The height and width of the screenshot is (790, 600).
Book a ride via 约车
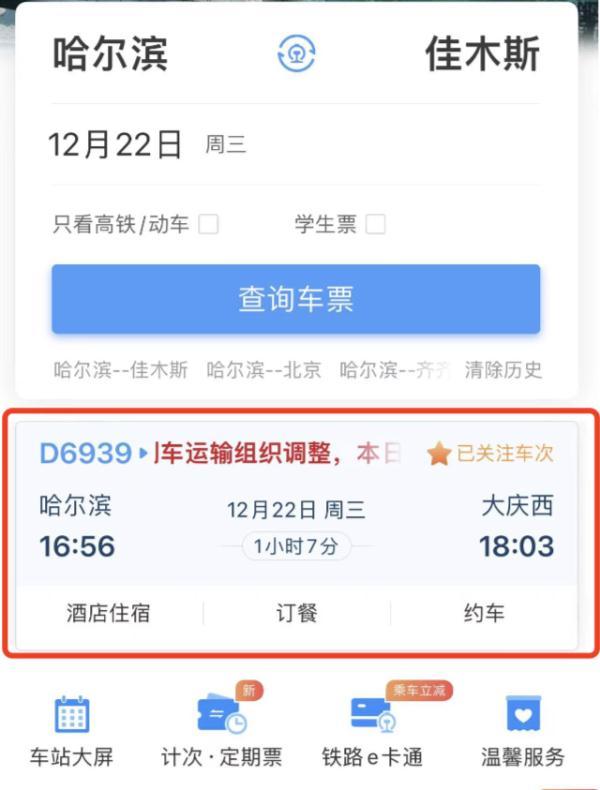(484, 613)
